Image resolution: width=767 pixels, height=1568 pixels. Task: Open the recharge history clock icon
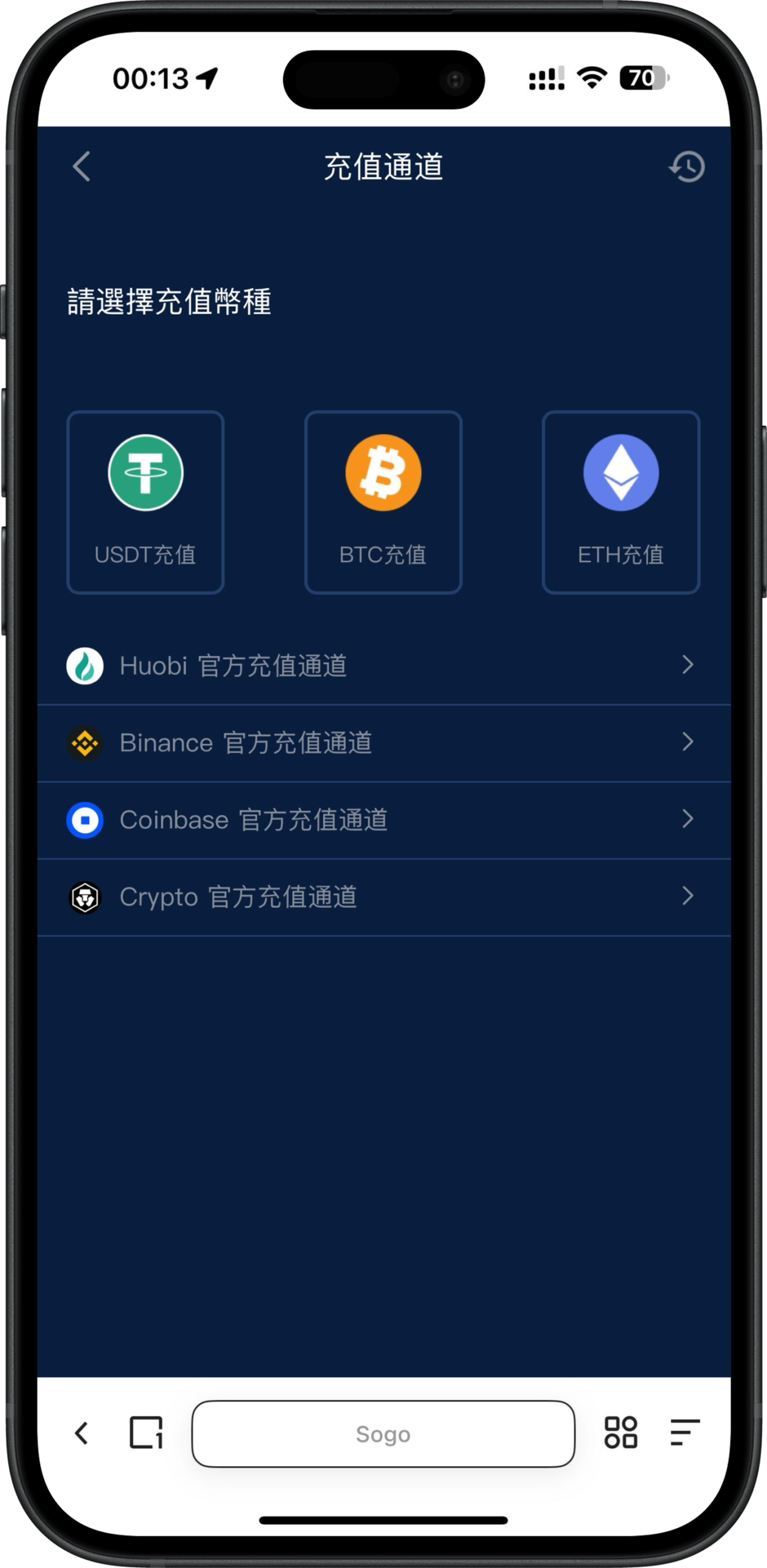coord(687,167)
